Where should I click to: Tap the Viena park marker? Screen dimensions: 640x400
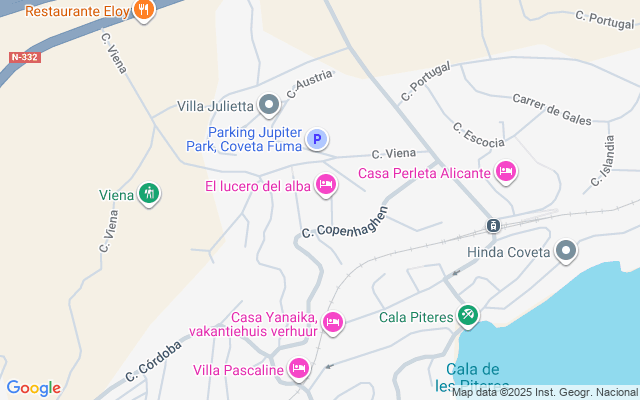pyautogui.click(x=148, y=193)
